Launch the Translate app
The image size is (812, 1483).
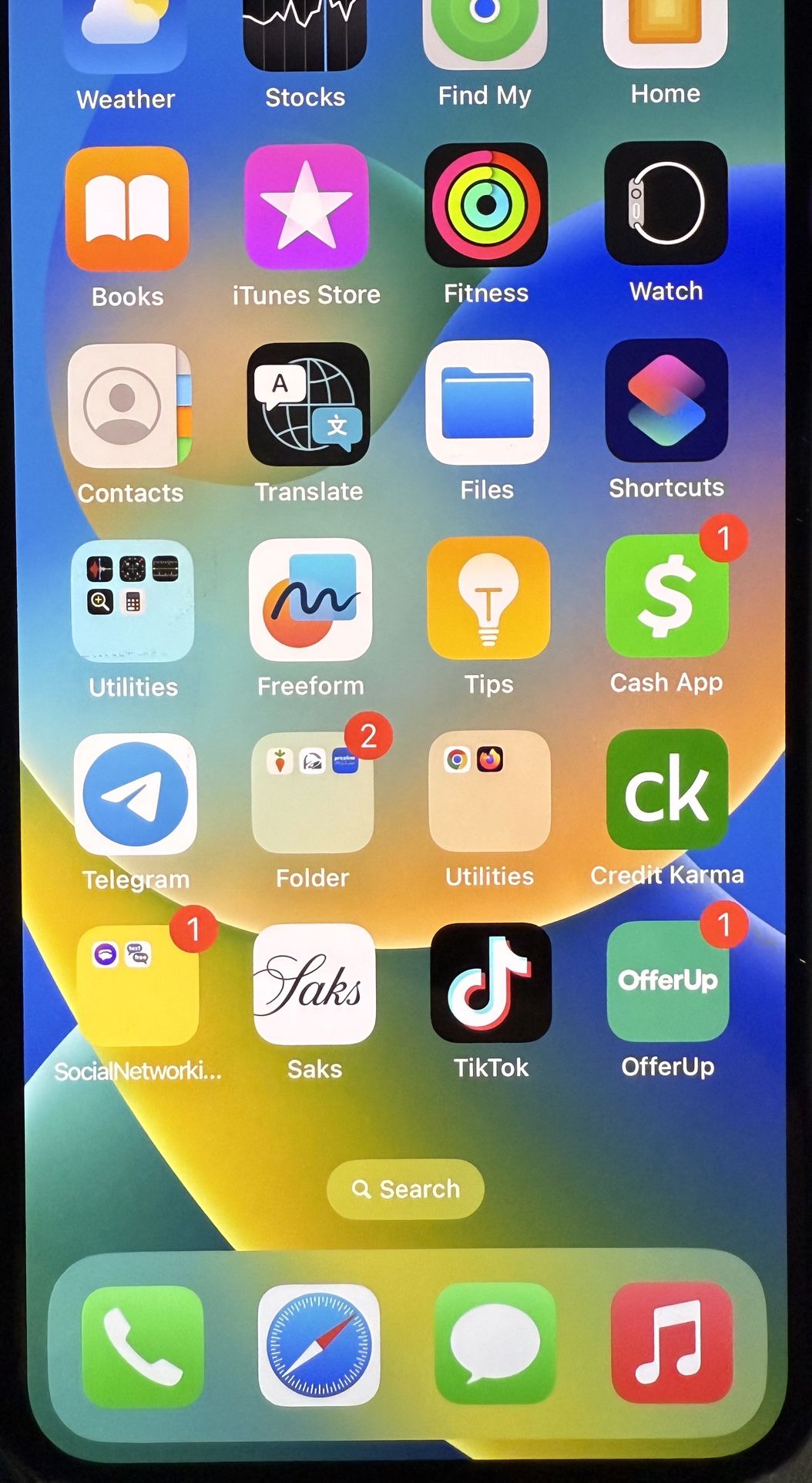[x=308, y=404]
